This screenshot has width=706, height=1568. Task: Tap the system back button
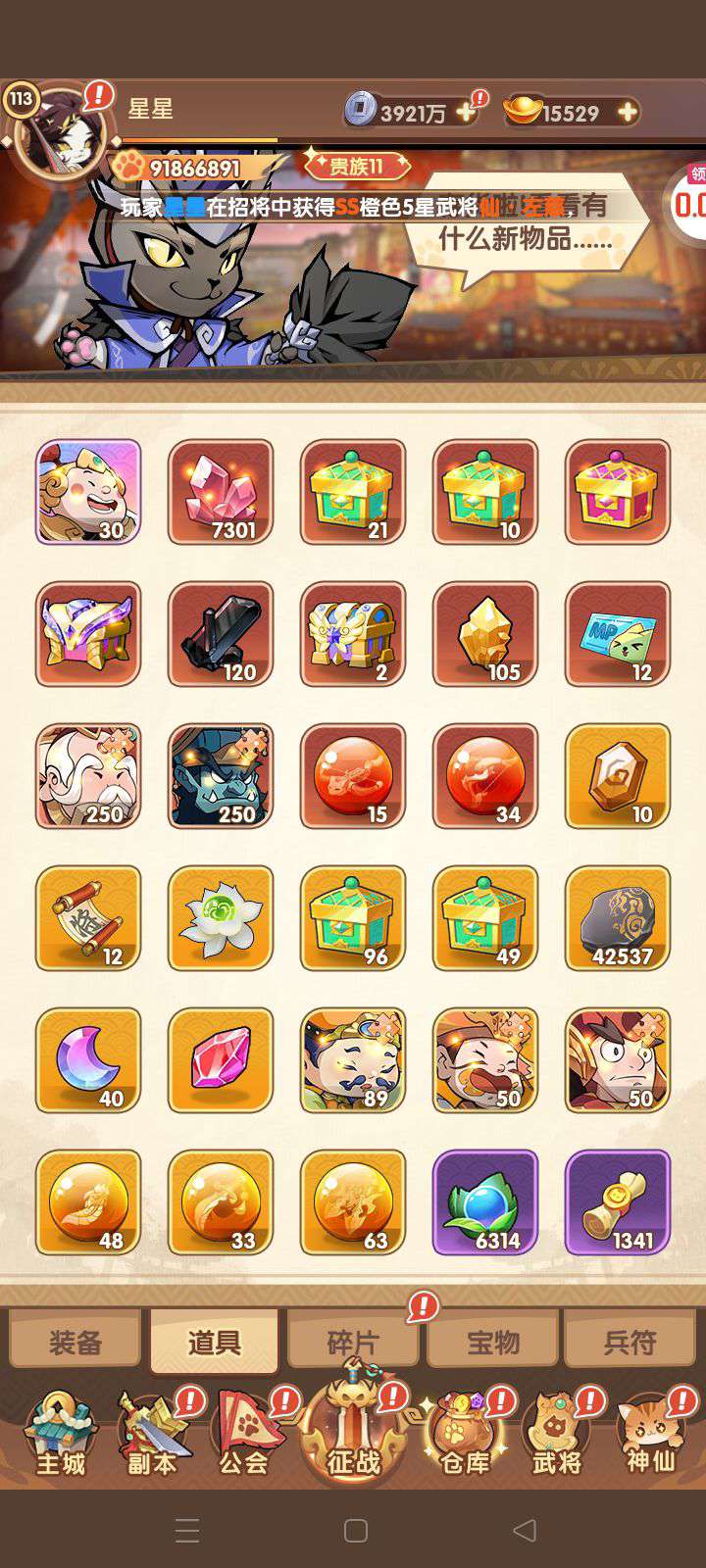pos(525,1530)
